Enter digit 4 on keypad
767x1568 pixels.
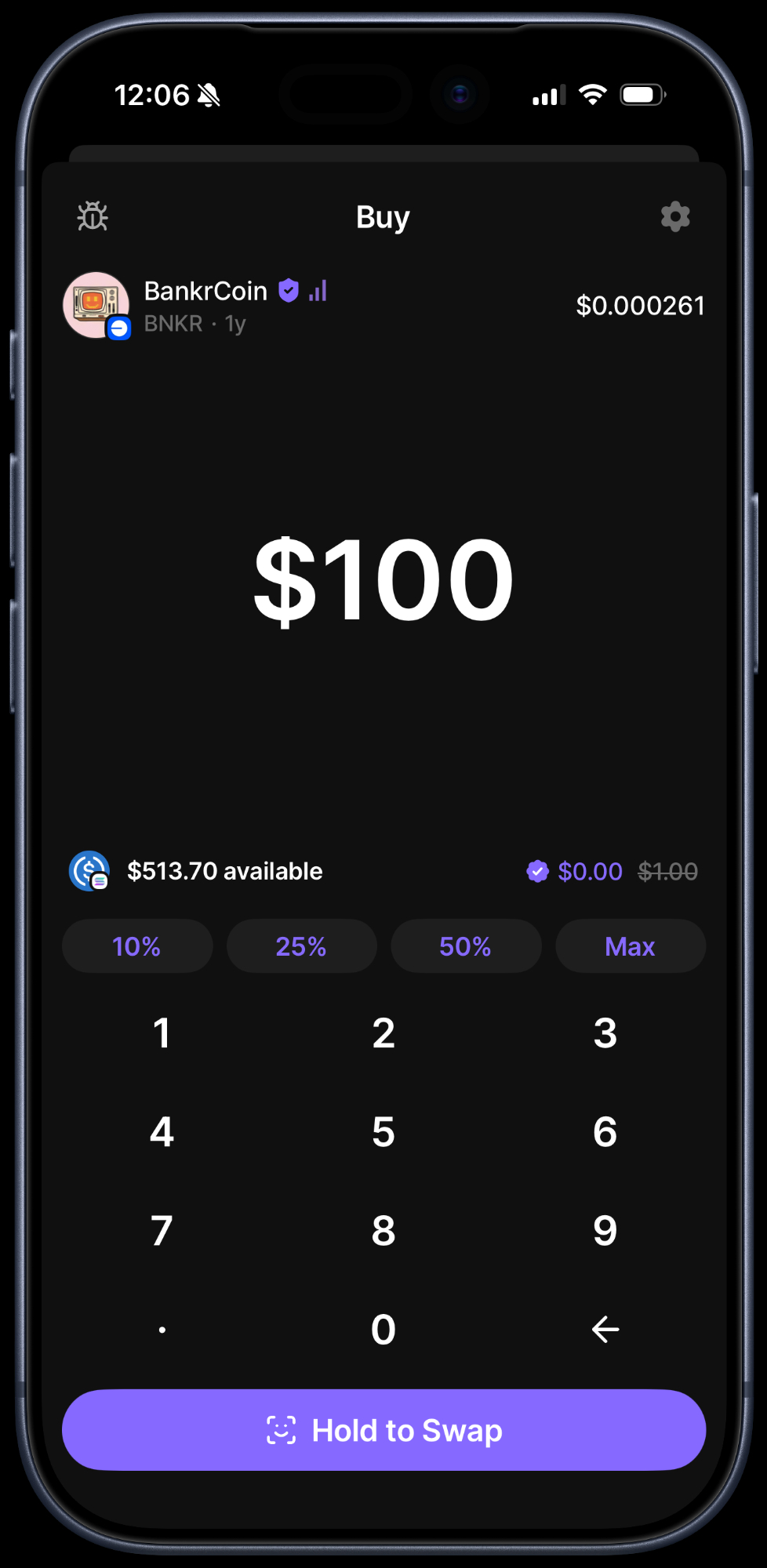pos(162,1132)
